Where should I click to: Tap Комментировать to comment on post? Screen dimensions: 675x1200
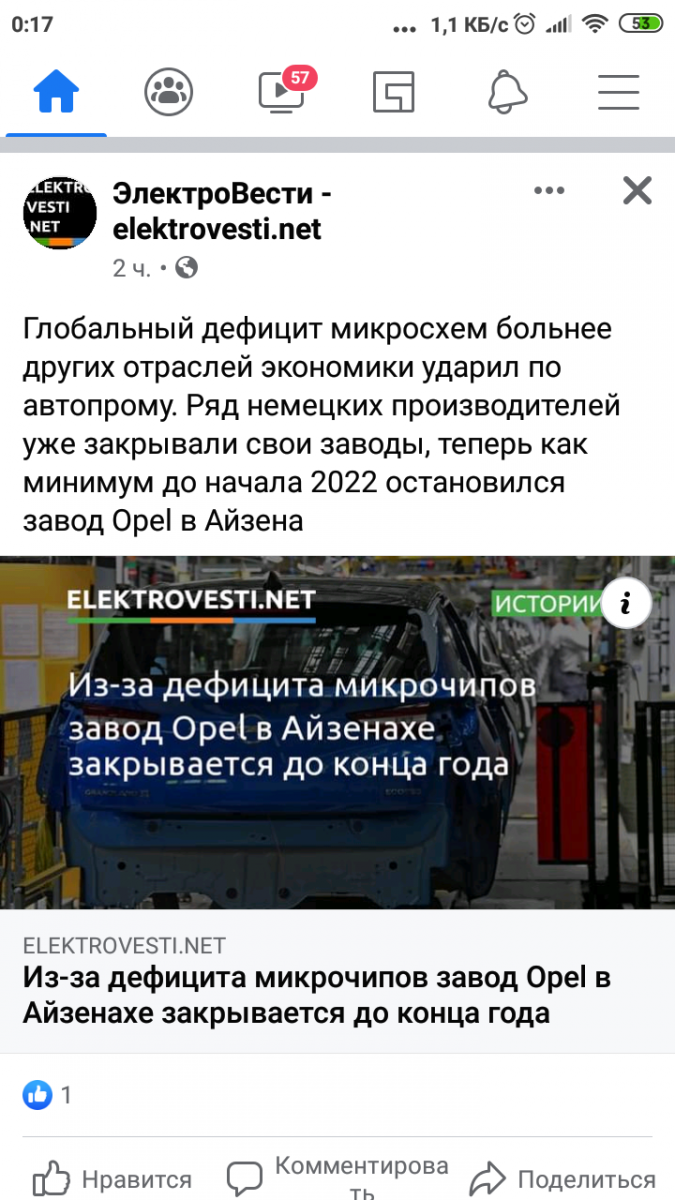click(x=338, y=1178)
